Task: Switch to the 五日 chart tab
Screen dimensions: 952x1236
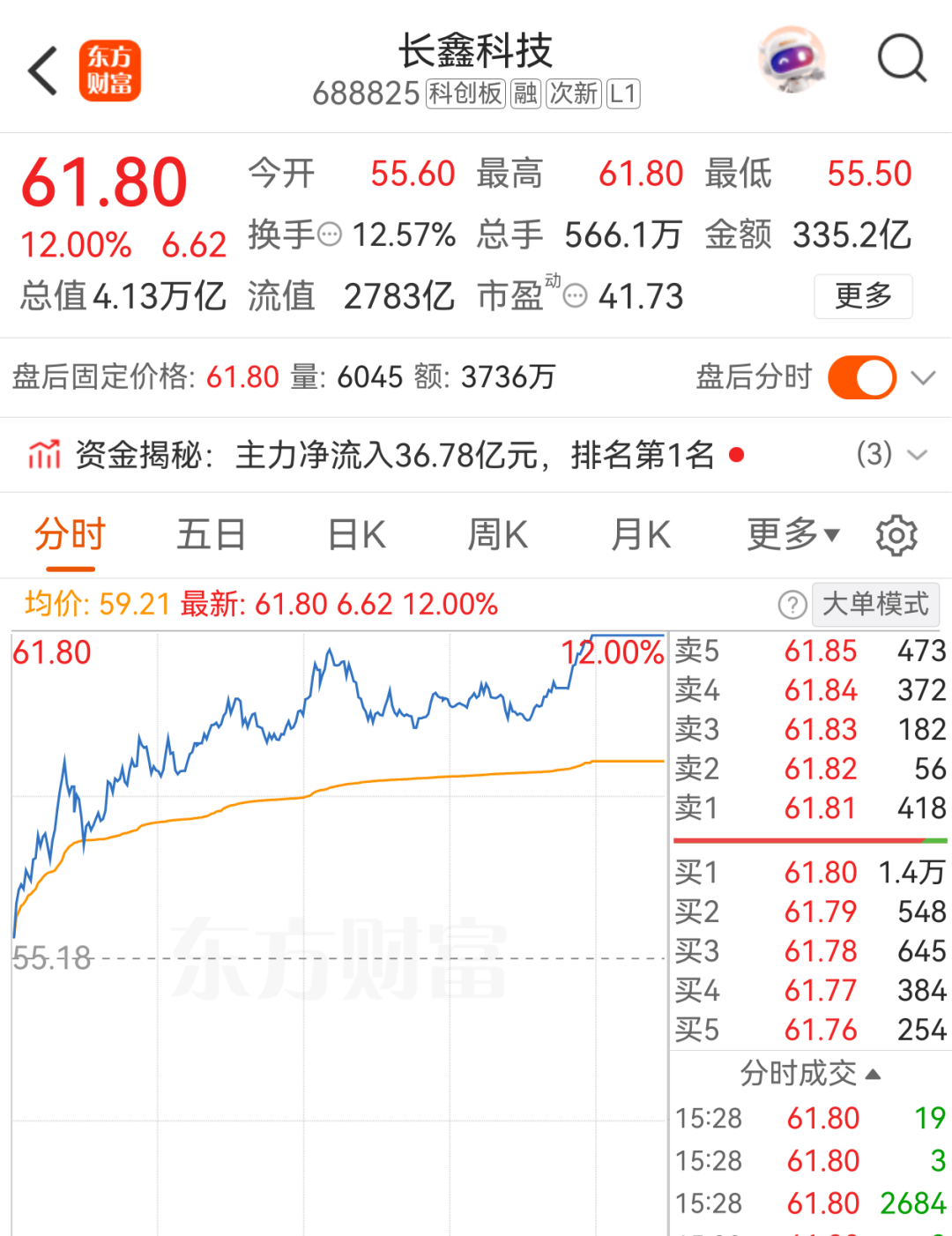Action: (211, 534)
